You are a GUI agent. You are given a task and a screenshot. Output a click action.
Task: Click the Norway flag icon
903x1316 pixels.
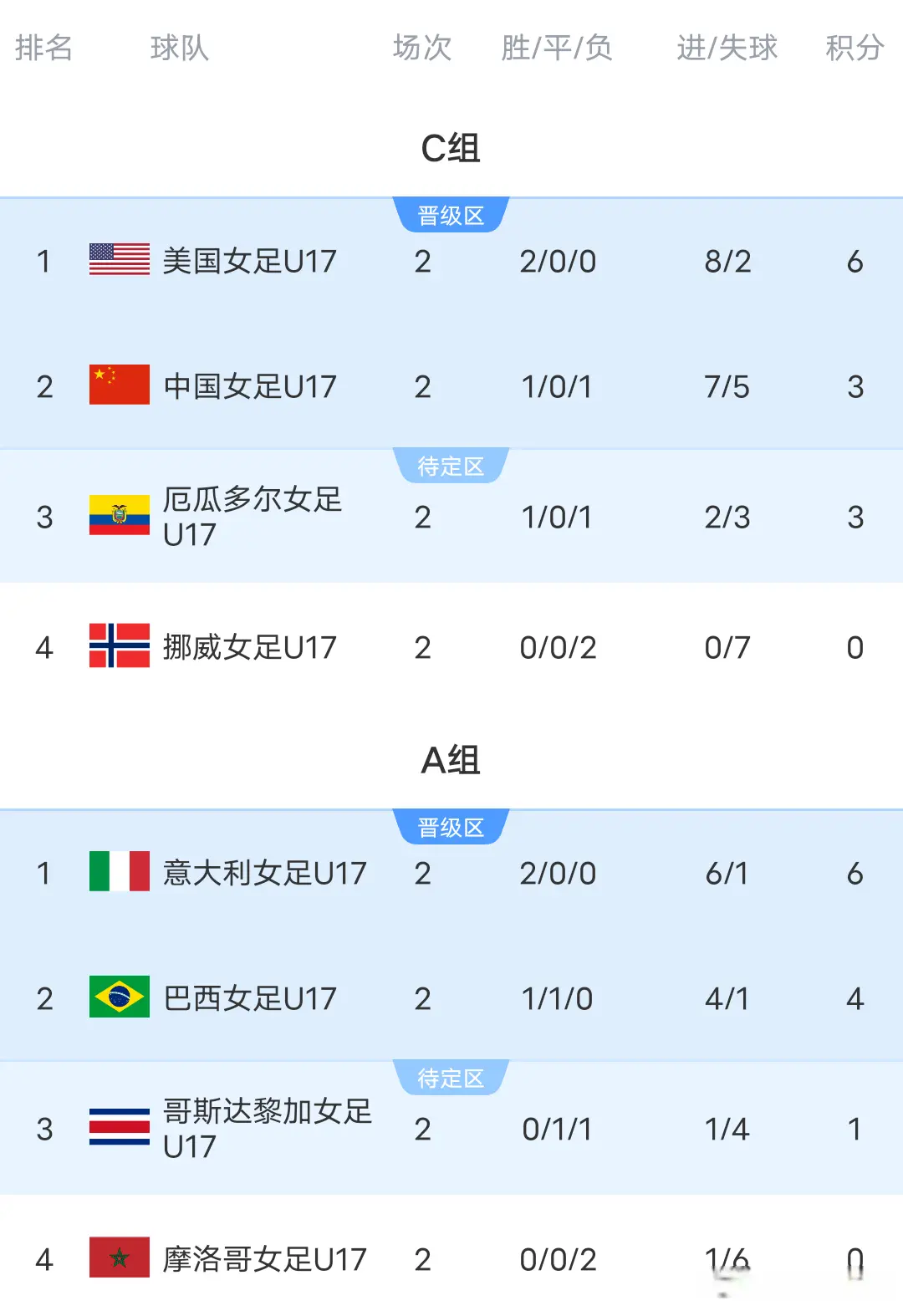click(117, 647)
